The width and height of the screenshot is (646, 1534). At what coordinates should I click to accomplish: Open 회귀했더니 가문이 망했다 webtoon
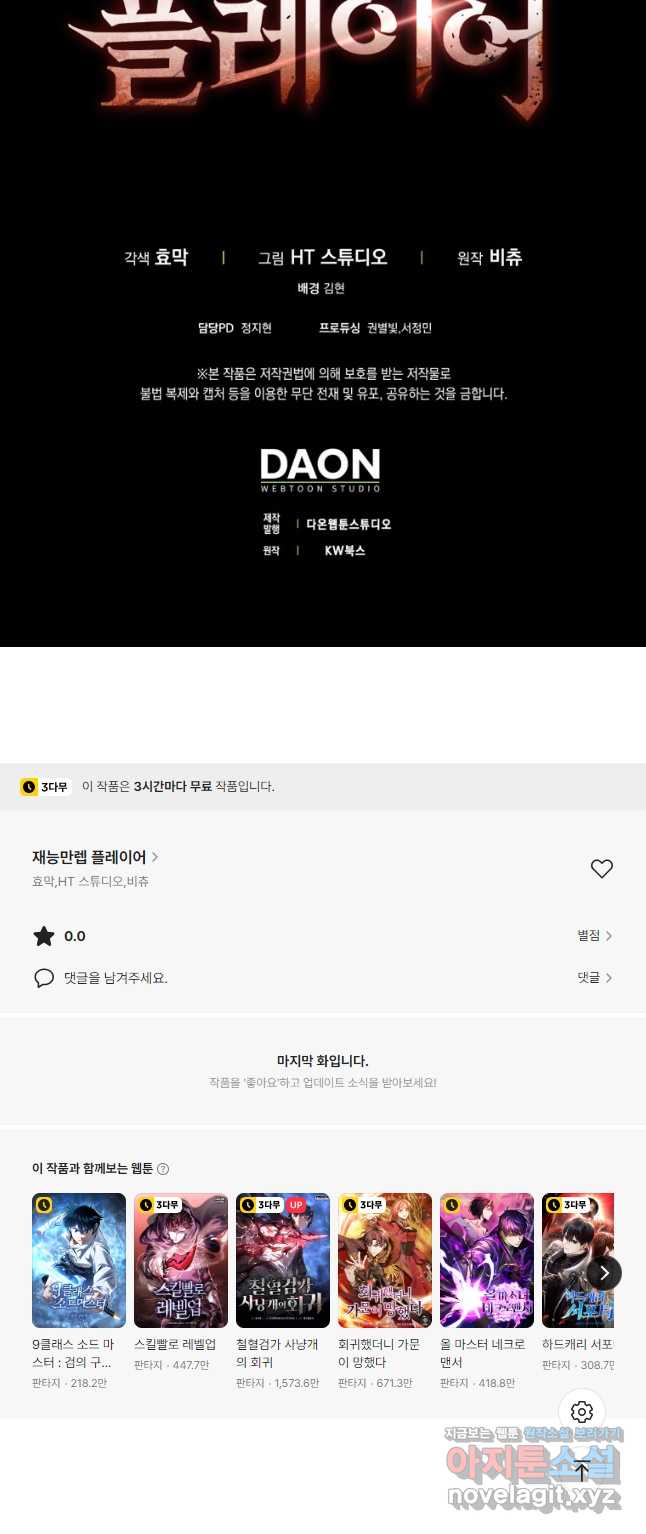(x=385, y=1260)
